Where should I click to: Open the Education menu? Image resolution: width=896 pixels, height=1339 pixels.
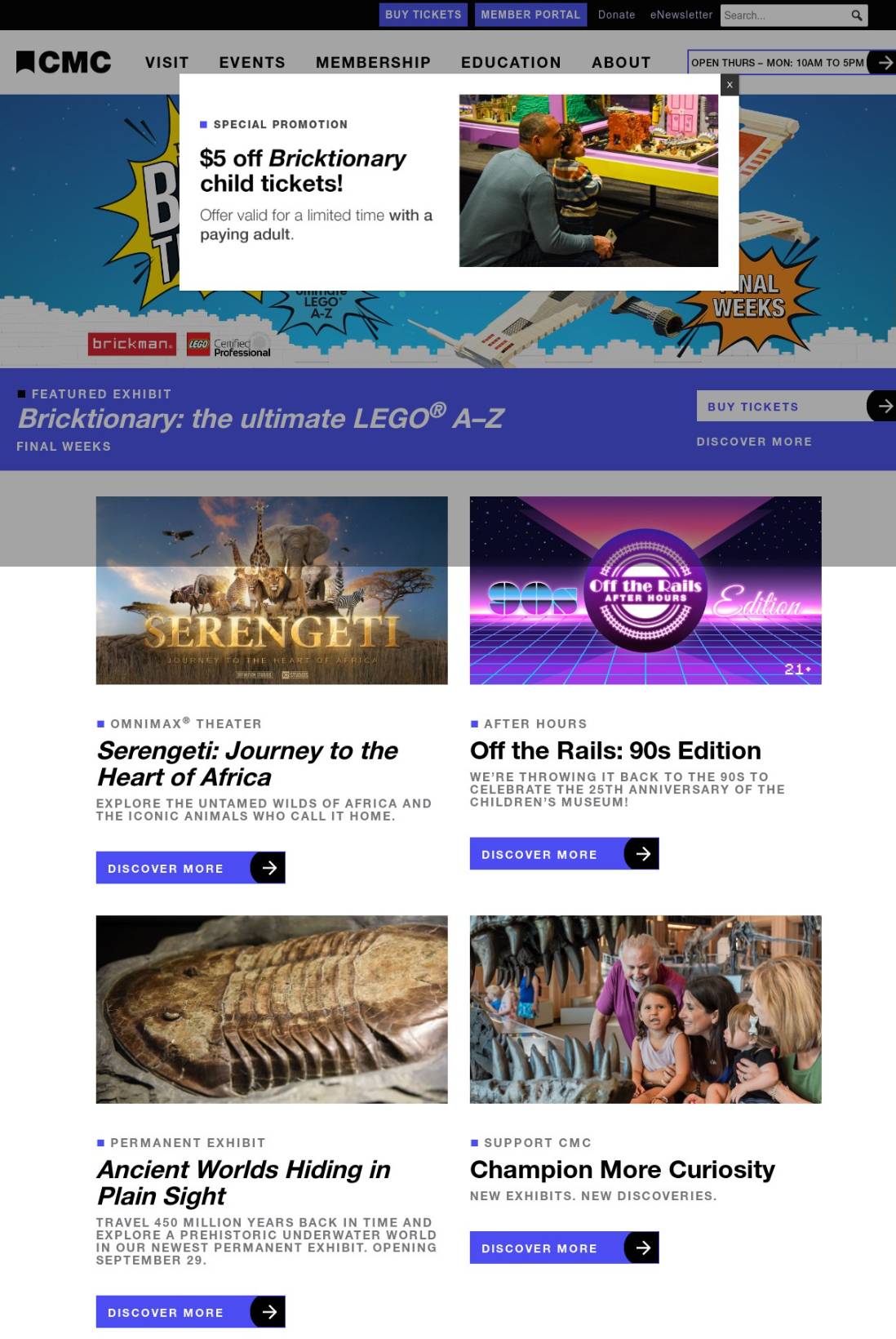pos(511,62)
